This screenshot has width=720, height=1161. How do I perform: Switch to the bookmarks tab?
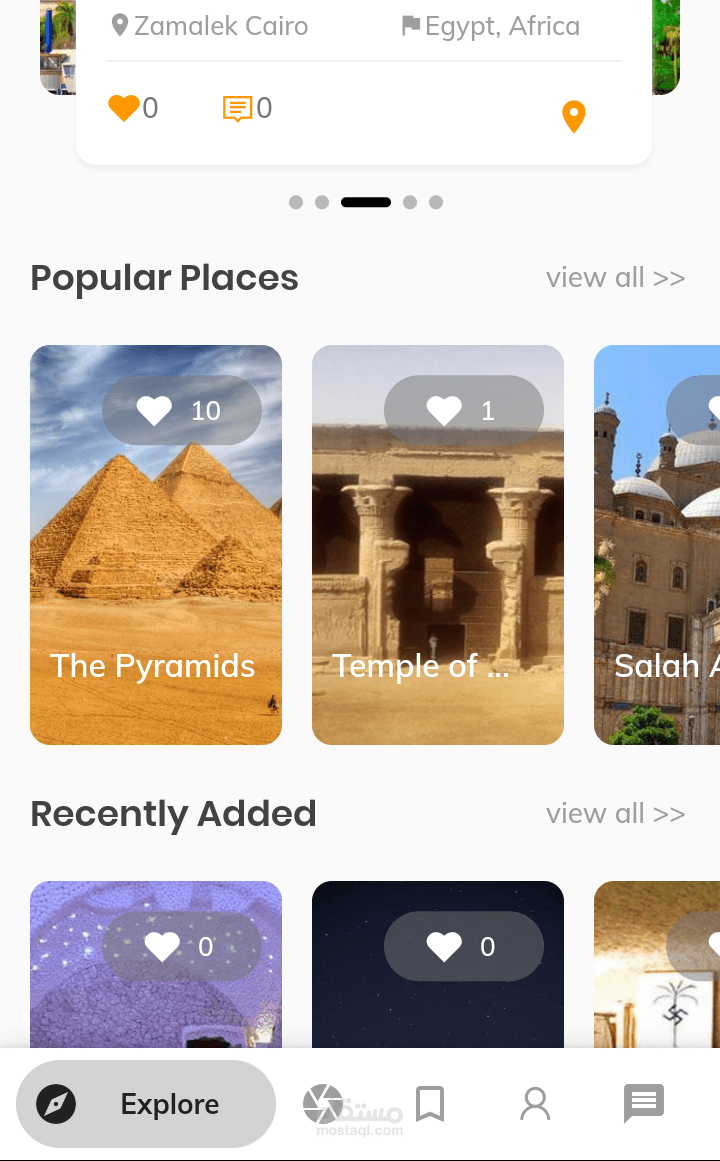(x=430, y=1104)
